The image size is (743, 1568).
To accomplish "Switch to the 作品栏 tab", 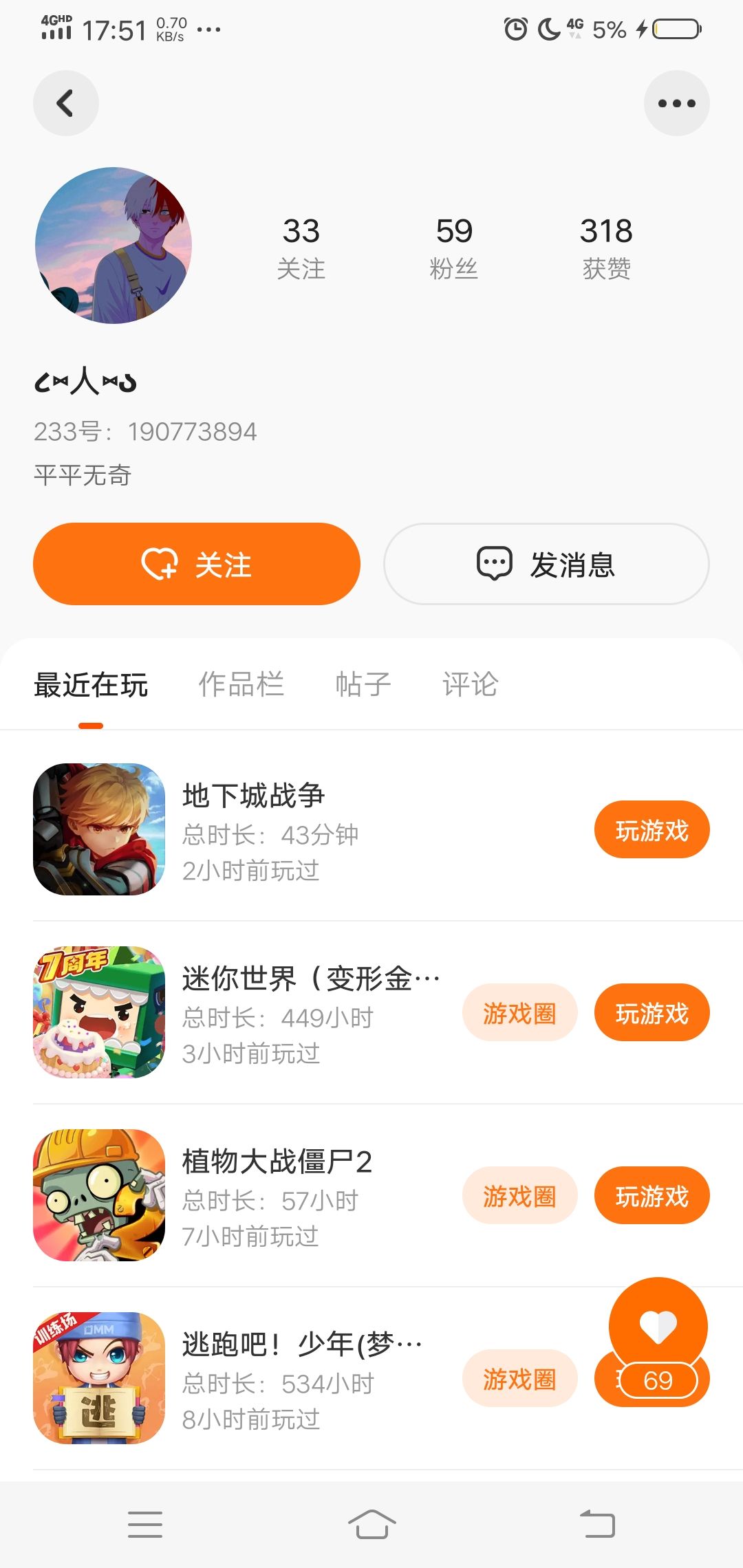I will (x=241, y=684).
